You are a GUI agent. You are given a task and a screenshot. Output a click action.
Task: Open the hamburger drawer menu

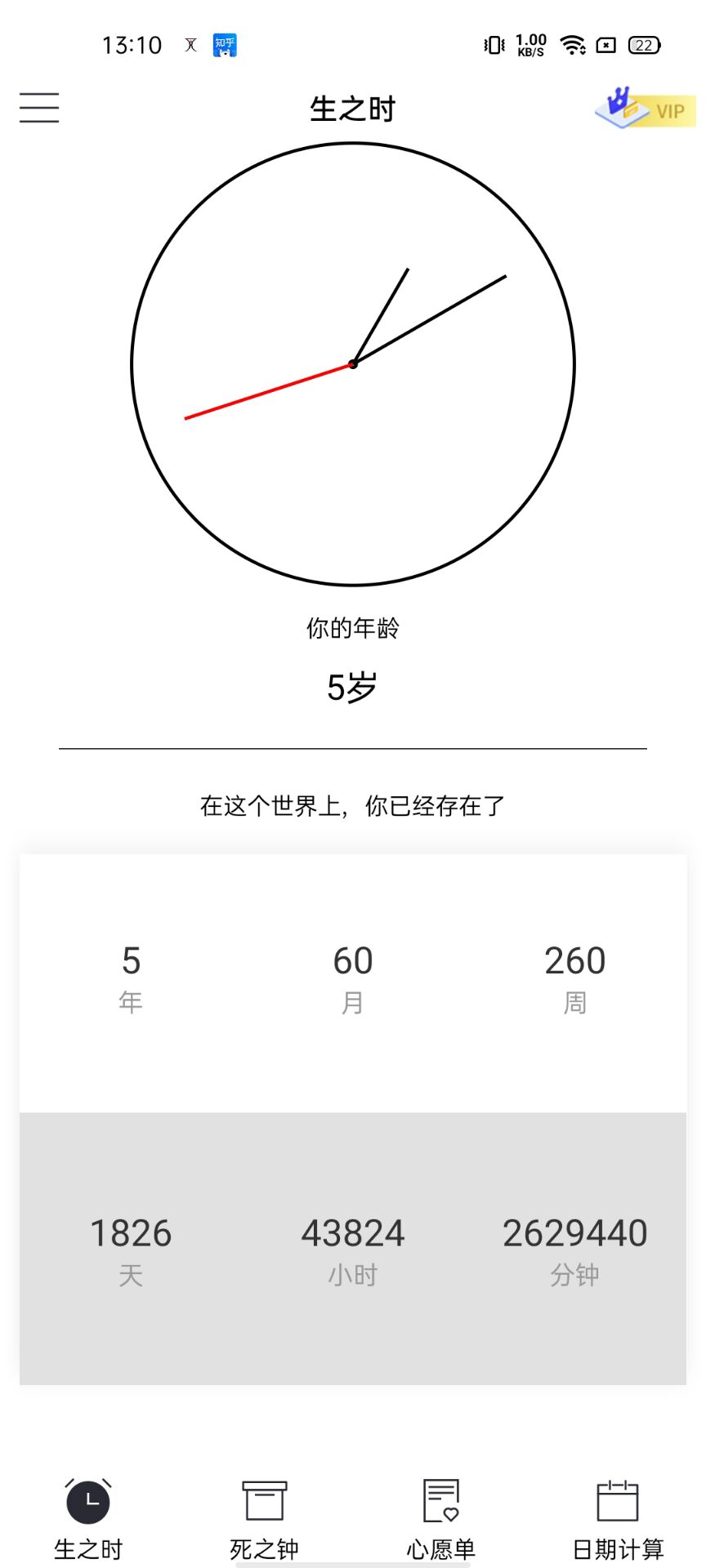[x=39, y=108]
